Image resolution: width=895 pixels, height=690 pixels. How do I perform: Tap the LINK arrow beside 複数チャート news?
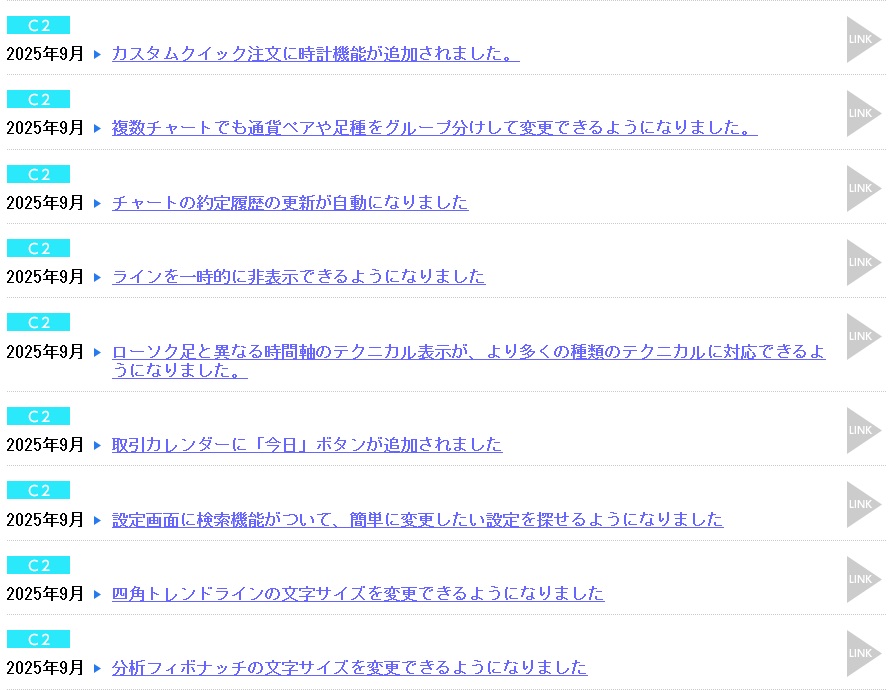(861, 114)
